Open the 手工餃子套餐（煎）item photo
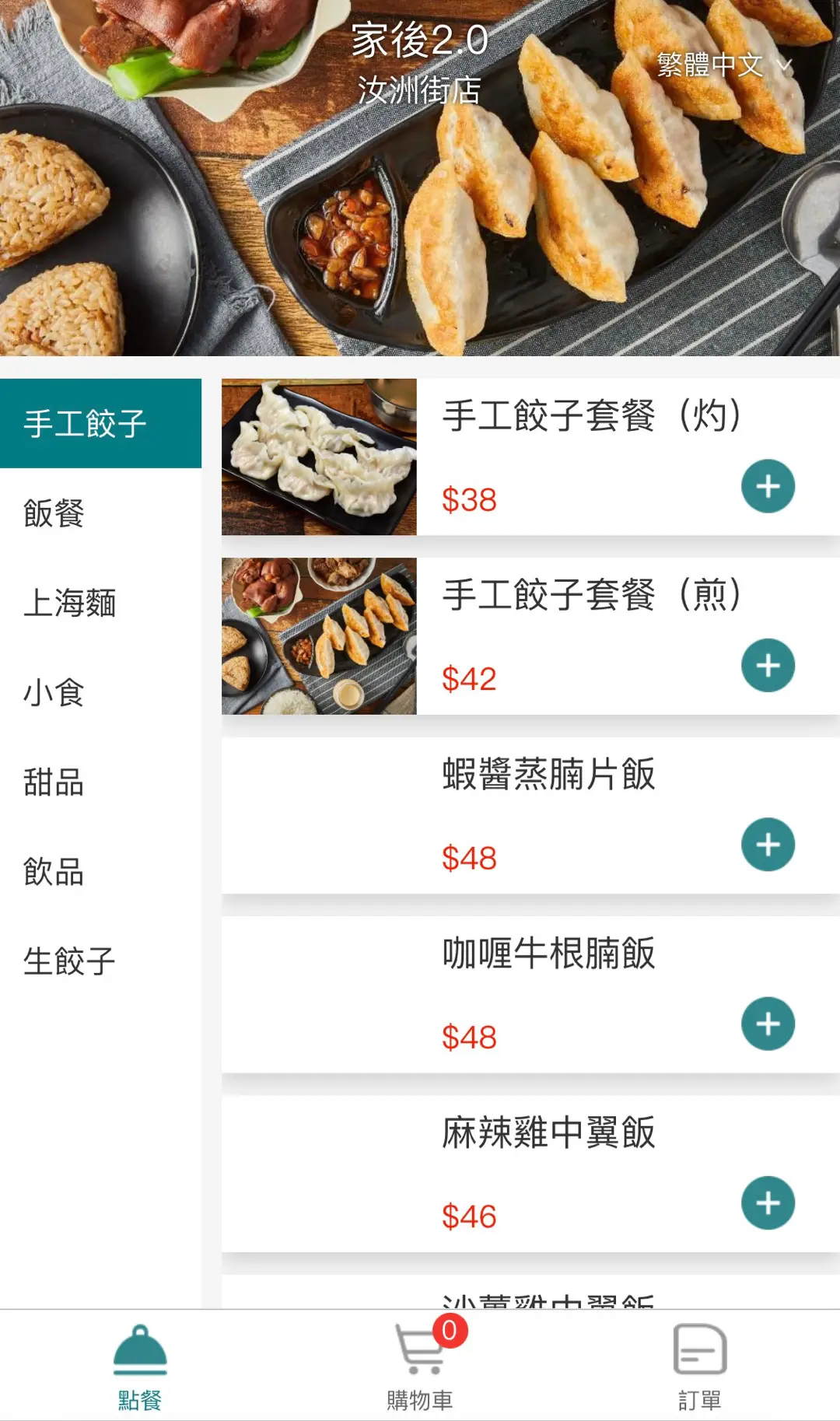840x1421 pixels. (x=319, y=636)
